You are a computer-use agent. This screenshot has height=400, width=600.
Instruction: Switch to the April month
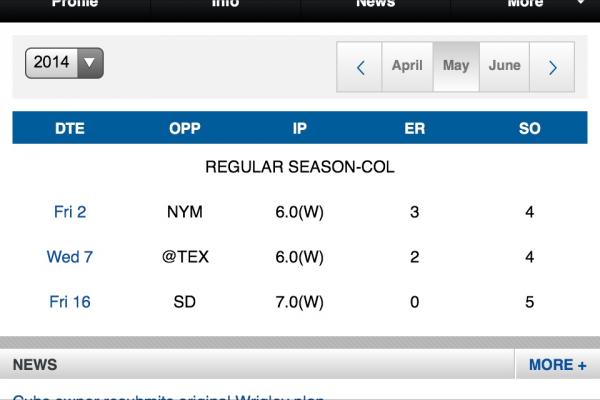[407, 67]
